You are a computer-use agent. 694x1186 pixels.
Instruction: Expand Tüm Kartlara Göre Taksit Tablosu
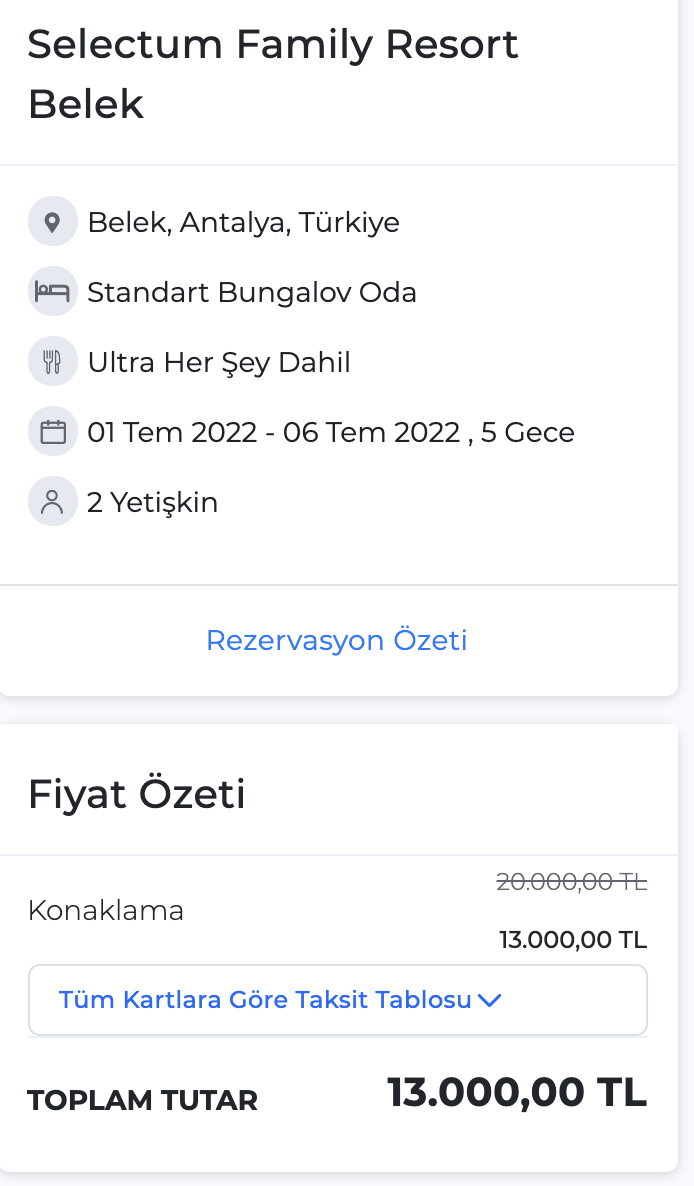[x=338, y=999]
